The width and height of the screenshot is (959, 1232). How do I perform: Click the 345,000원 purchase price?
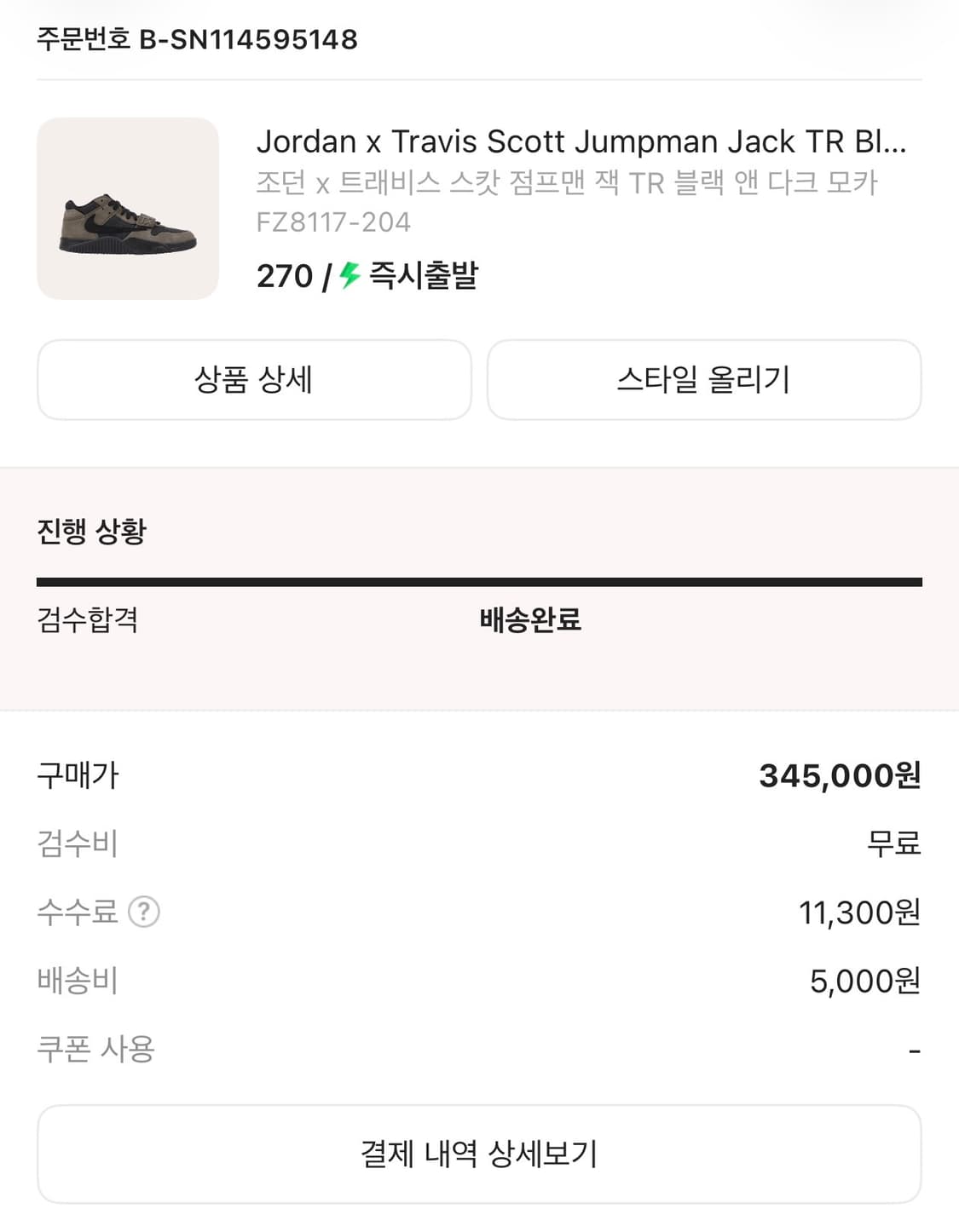[x=841, y=775]
